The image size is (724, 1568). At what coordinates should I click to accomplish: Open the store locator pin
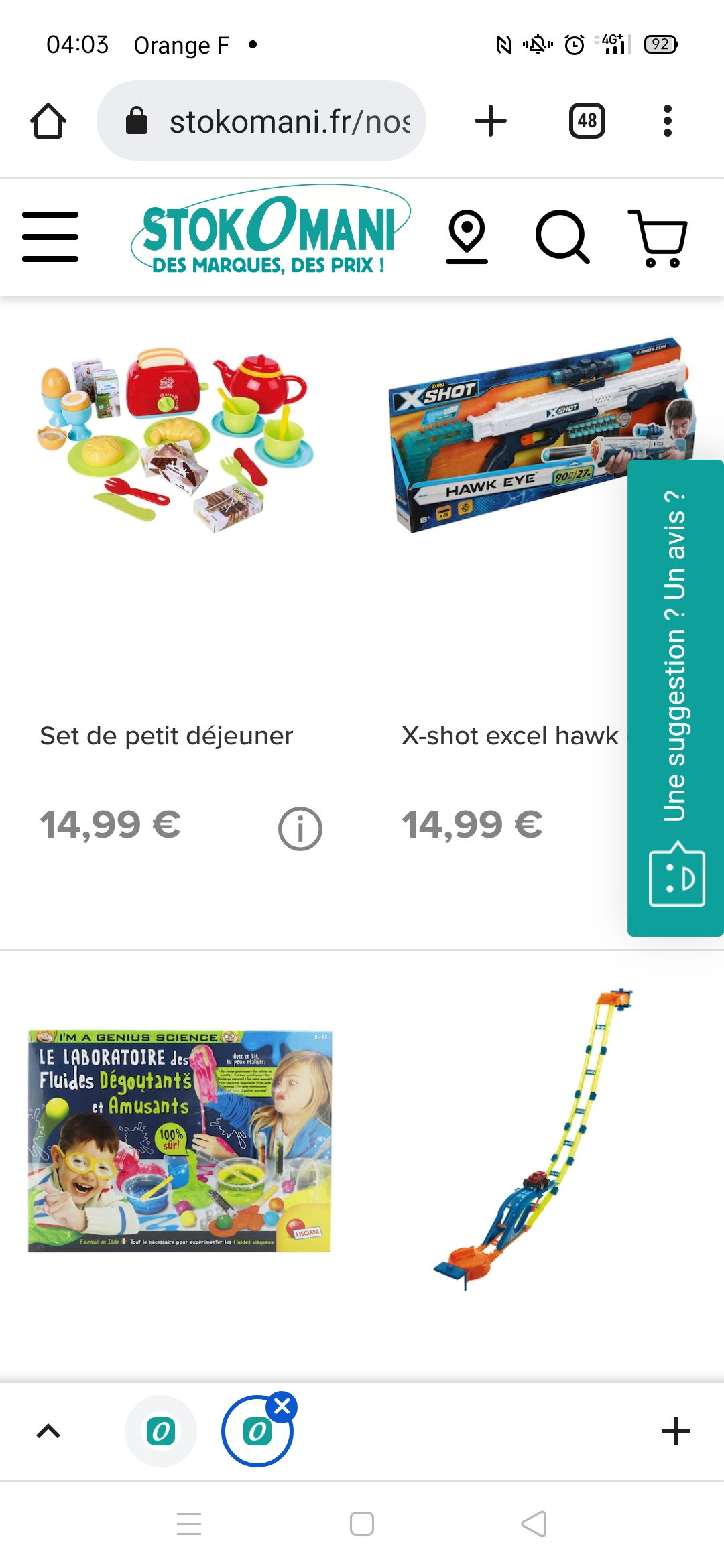point(467,237)
